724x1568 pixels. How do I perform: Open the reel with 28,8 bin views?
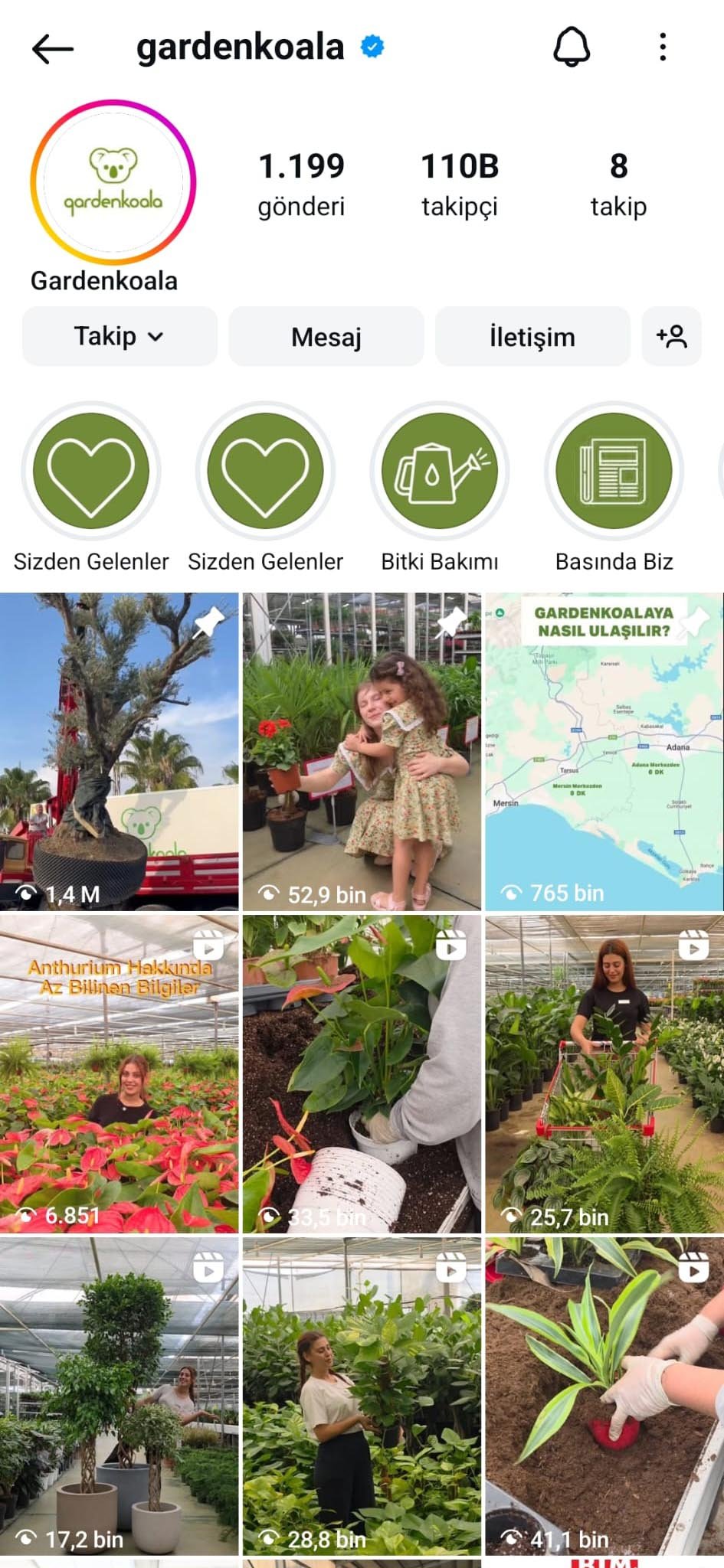tap(362, 1396)
